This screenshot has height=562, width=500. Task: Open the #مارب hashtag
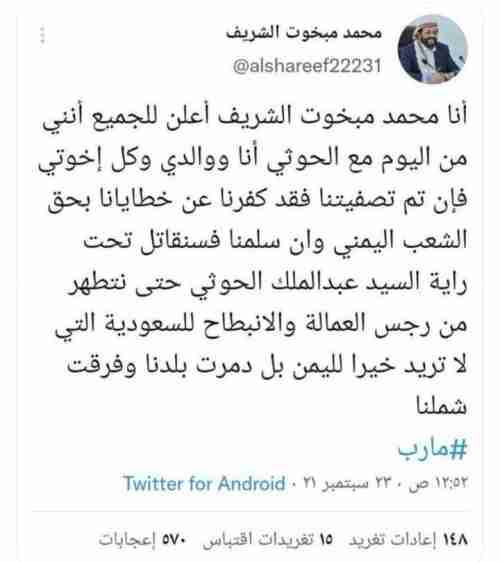tap(433, 448)
